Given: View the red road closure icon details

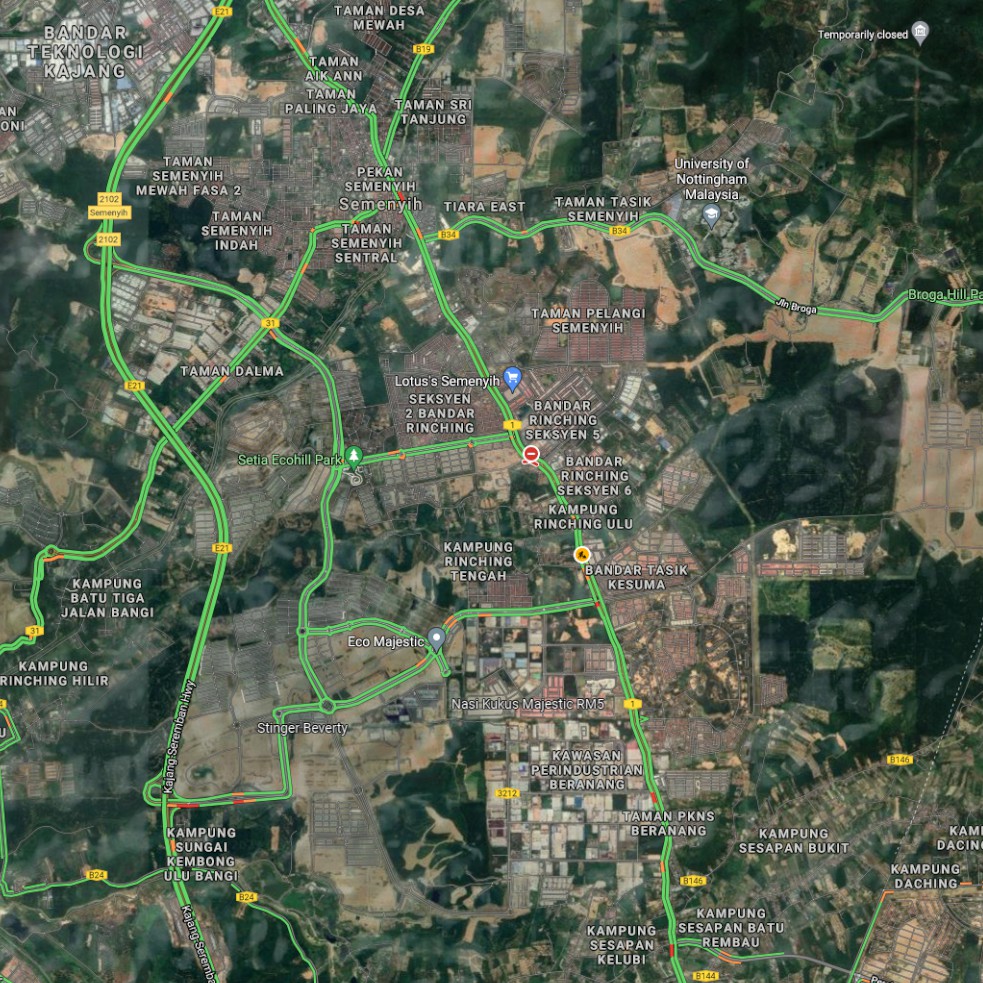Looking at the screenshot, I should (x=531, y=455).
